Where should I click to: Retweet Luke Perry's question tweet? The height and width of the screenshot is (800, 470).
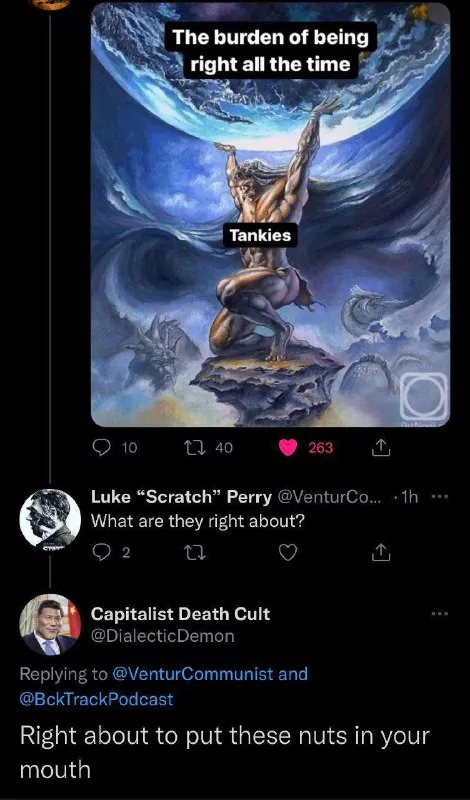[x=194, y=552]
